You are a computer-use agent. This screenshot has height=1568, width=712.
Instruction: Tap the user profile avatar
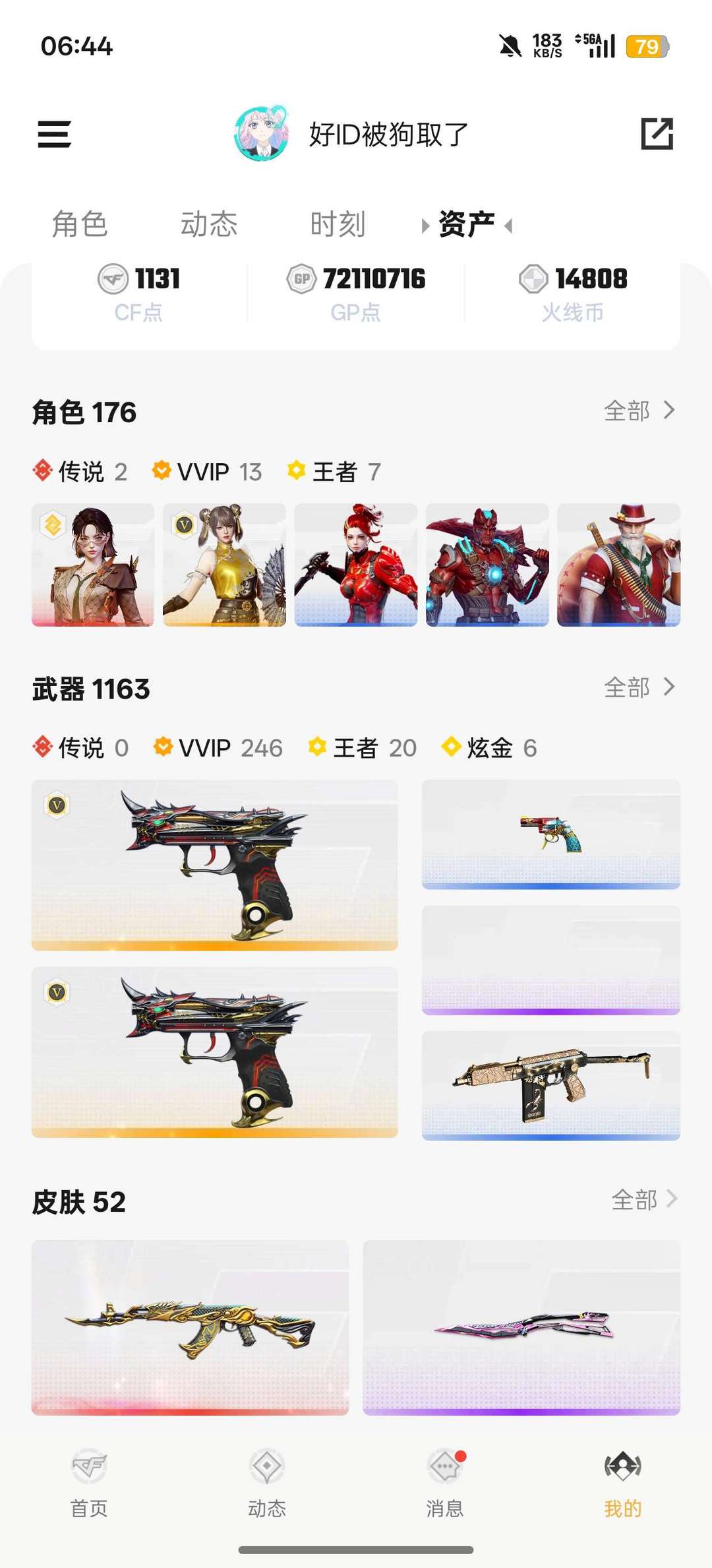click(266, 133)
